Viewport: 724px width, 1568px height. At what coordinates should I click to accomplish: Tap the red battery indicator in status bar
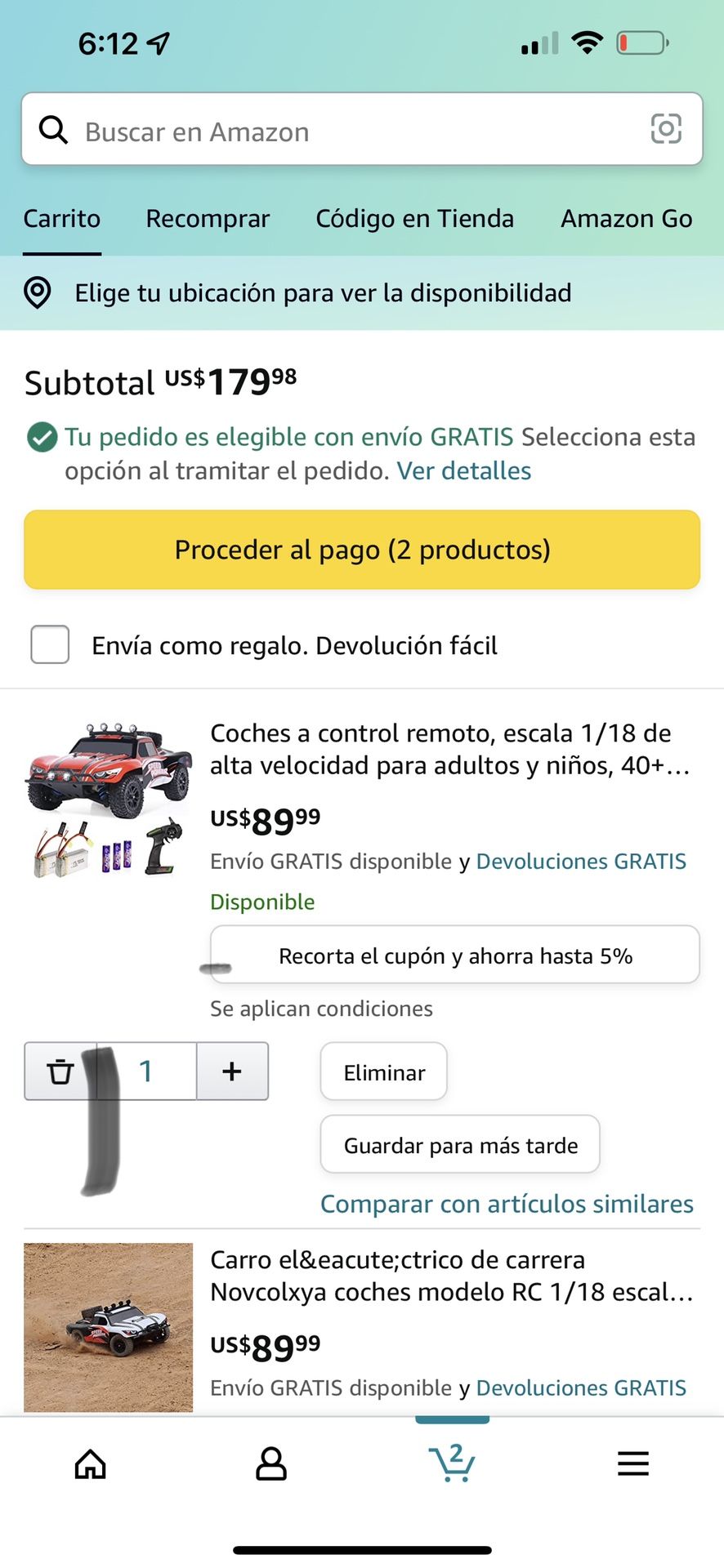coord(641,42)
